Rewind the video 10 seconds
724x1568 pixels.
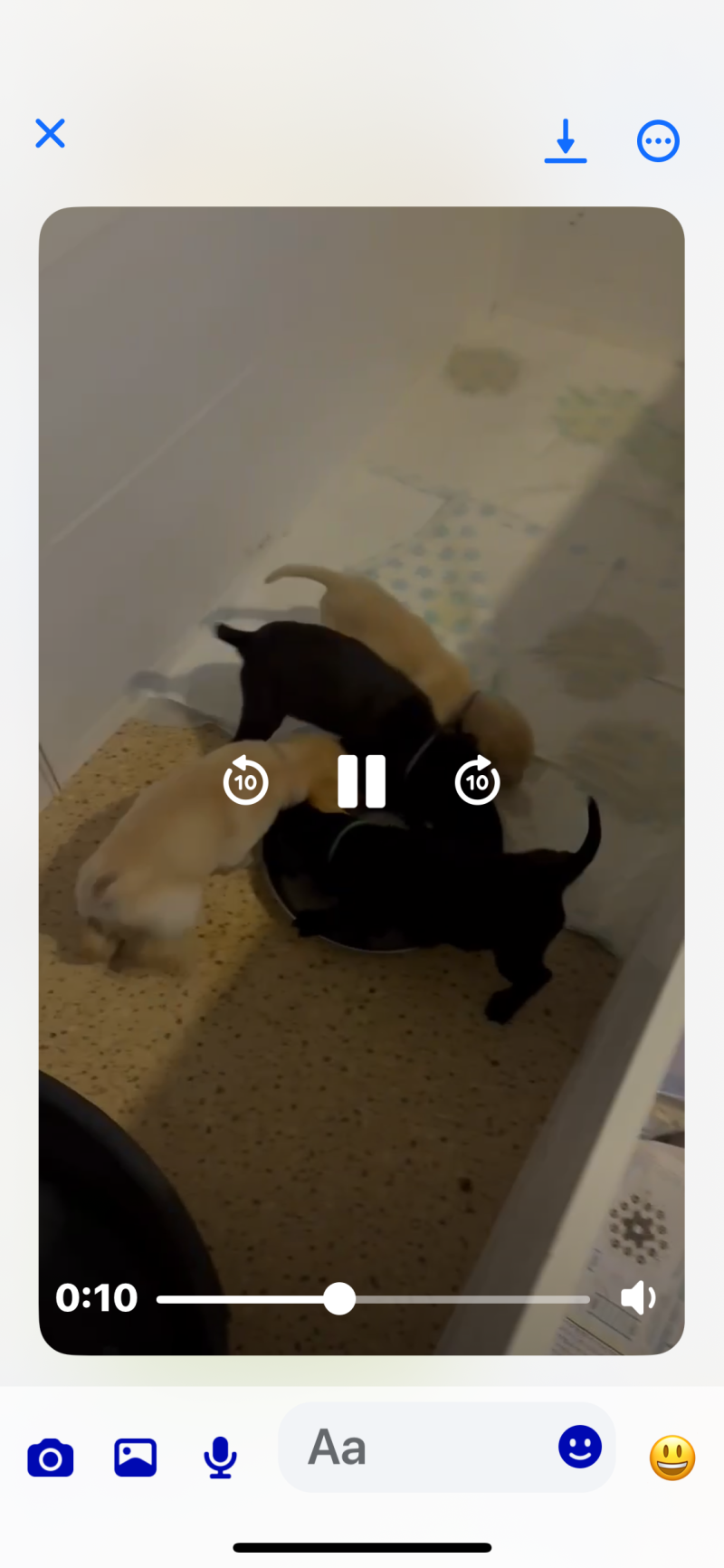[246, 780]
